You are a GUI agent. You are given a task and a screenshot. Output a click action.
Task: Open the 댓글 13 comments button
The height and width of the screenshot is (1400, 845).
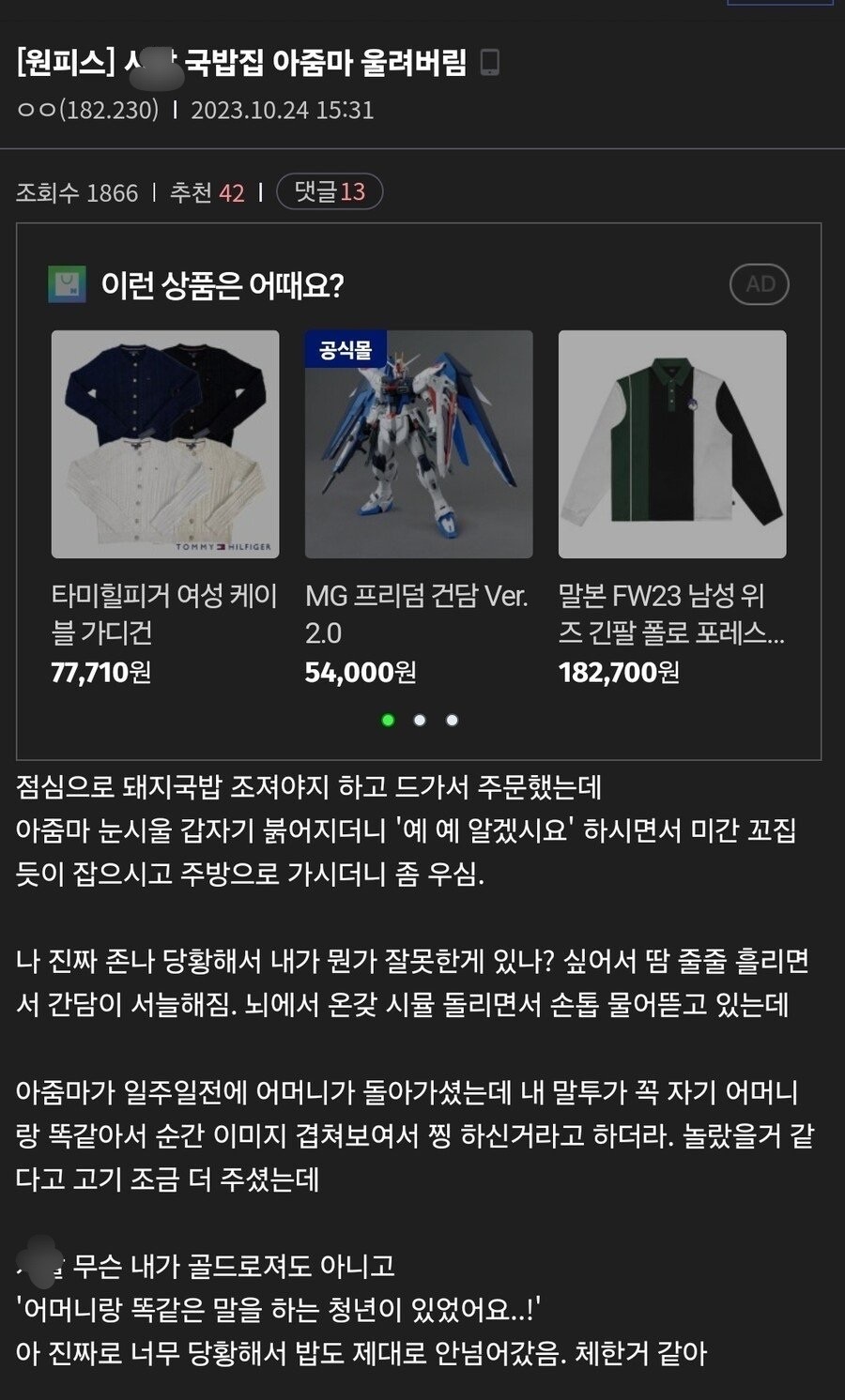point(330,192)
